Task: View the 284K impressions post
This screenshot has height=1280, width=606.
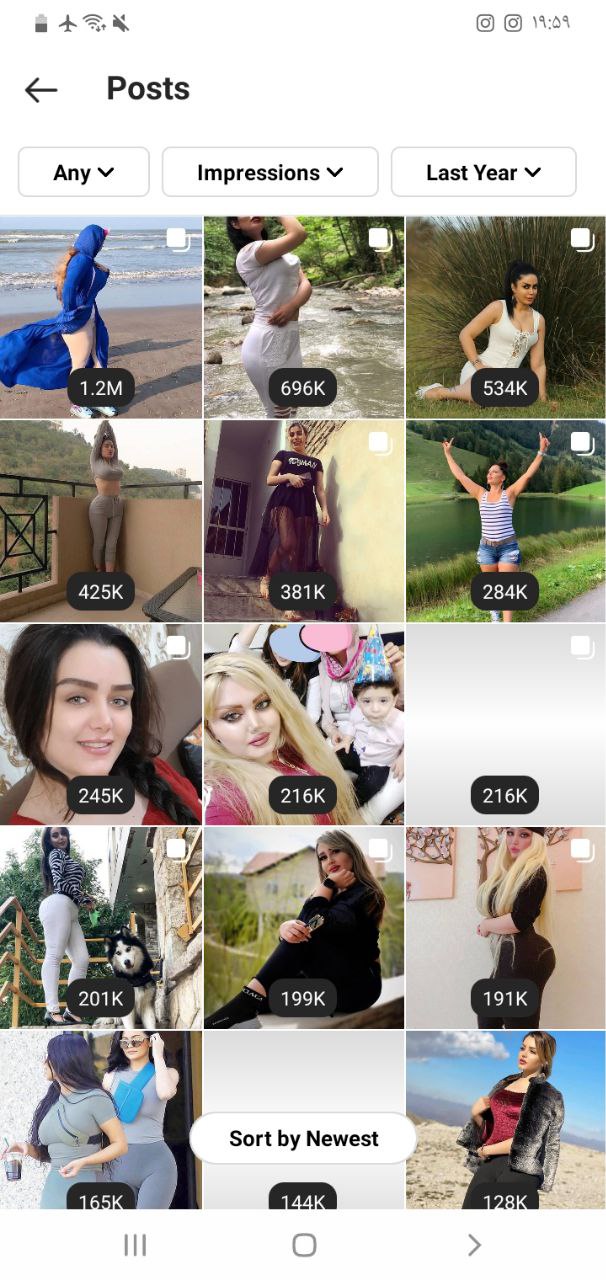Action: pyautogui.click(x=505, y=521)
